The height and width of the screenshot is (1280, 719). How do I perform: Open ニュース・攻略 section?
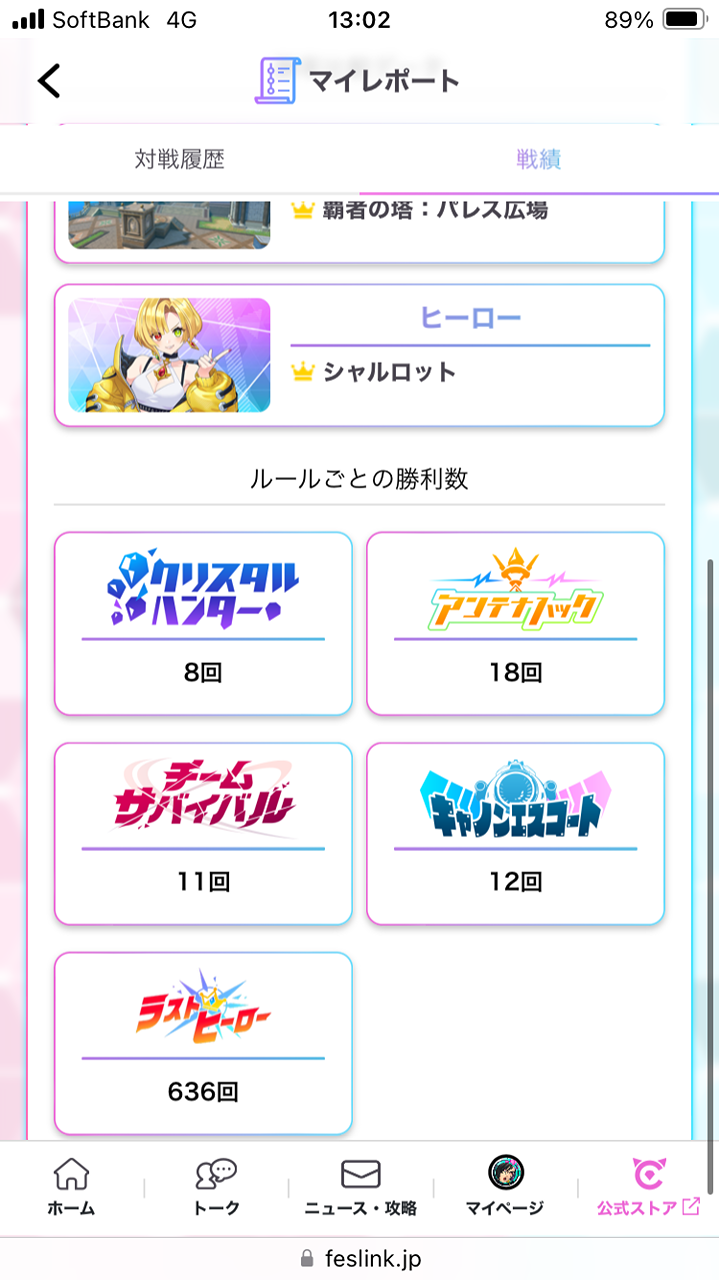pos(360,1187)
